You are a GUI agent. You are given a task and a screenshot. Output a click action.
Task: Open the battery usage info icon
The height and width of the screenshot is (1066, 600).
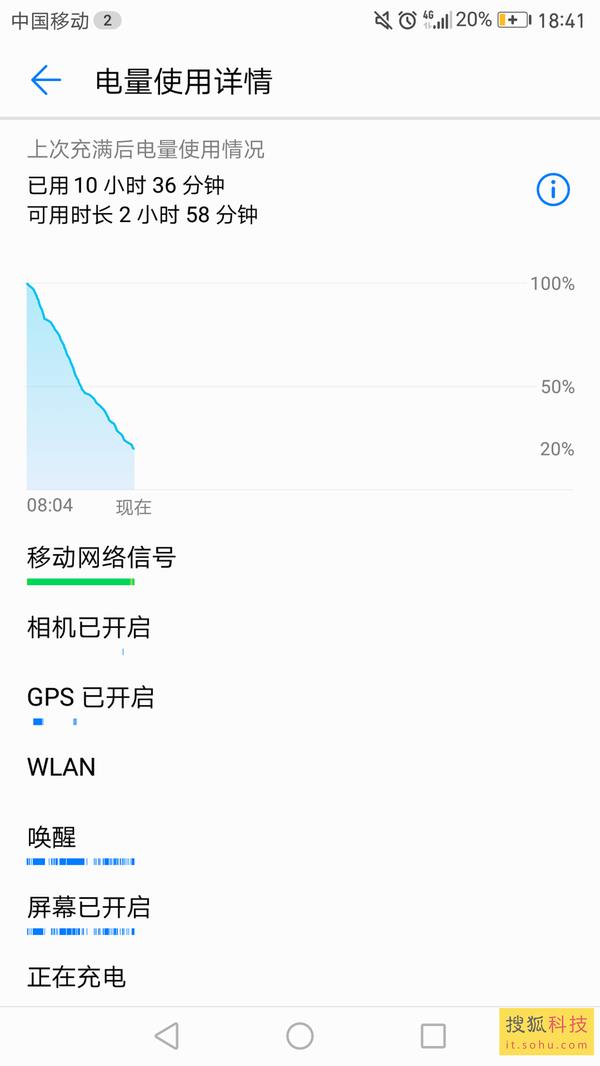tap(553, 189)
